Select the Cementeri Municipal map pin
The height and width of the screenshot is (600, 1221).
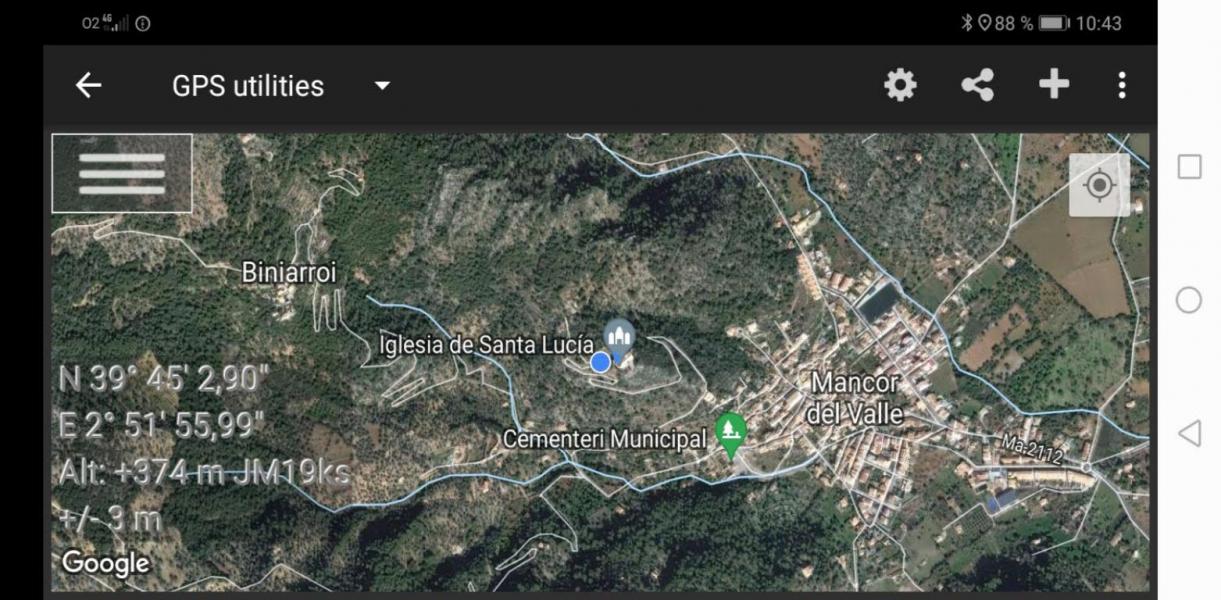tap(731, 432)
